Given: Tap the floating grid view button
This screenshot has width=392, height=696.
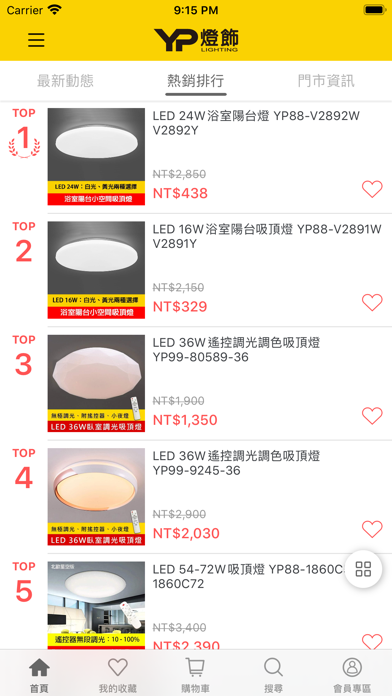Looking at the screenshot, I should tap(363, 569).
